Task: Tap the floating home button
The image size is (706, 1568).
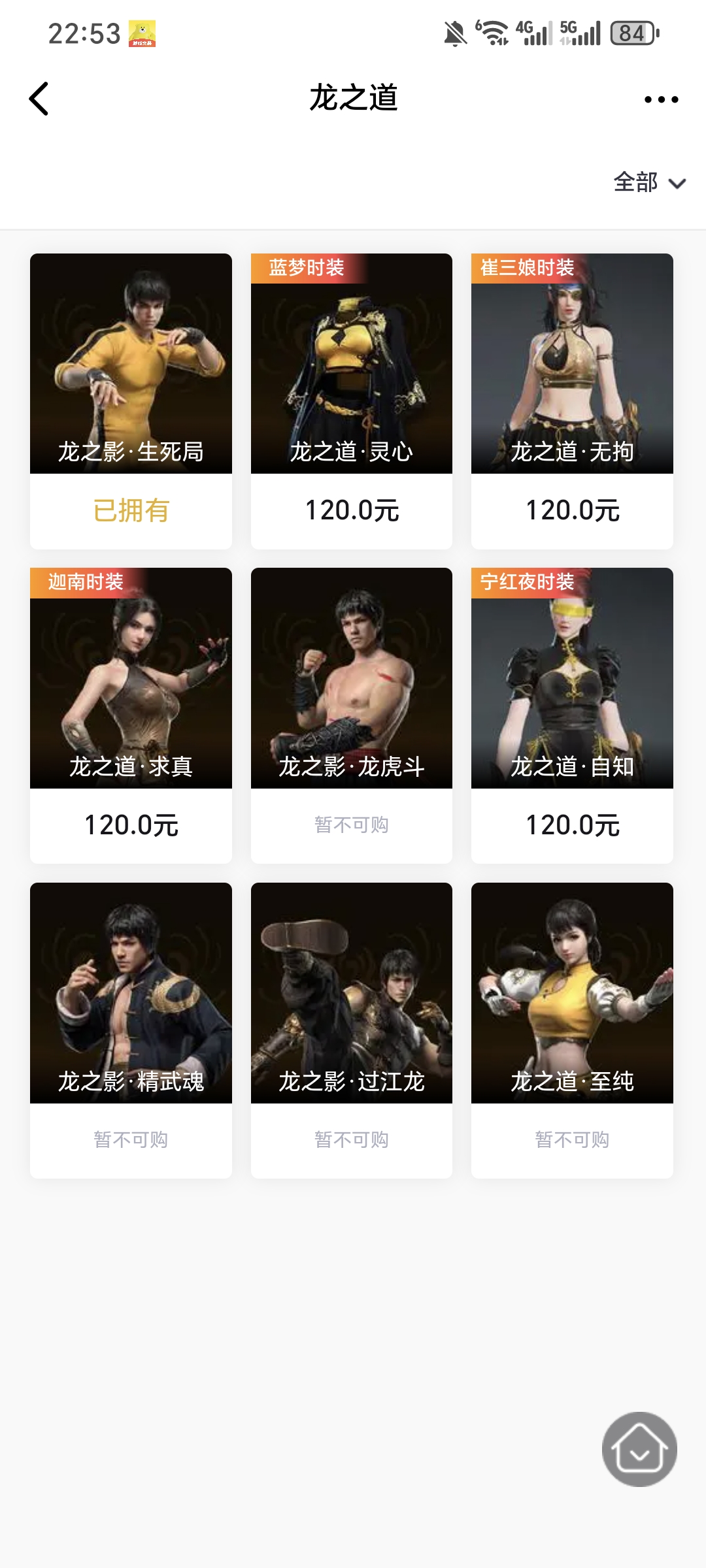Action: tap(639, 1449)
